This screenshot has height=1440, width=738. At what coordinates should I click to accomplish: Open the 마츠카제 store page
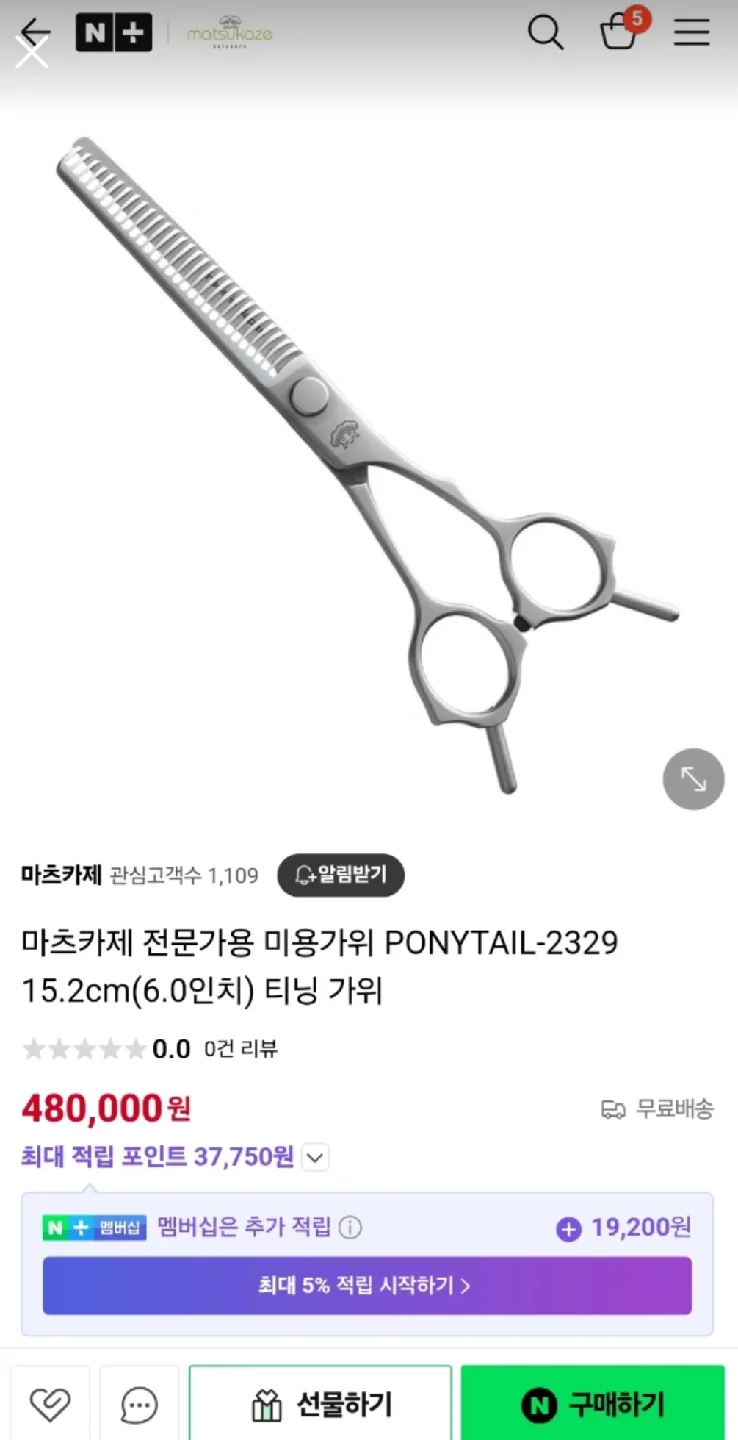pyautogui.click(x=61, y=875)
